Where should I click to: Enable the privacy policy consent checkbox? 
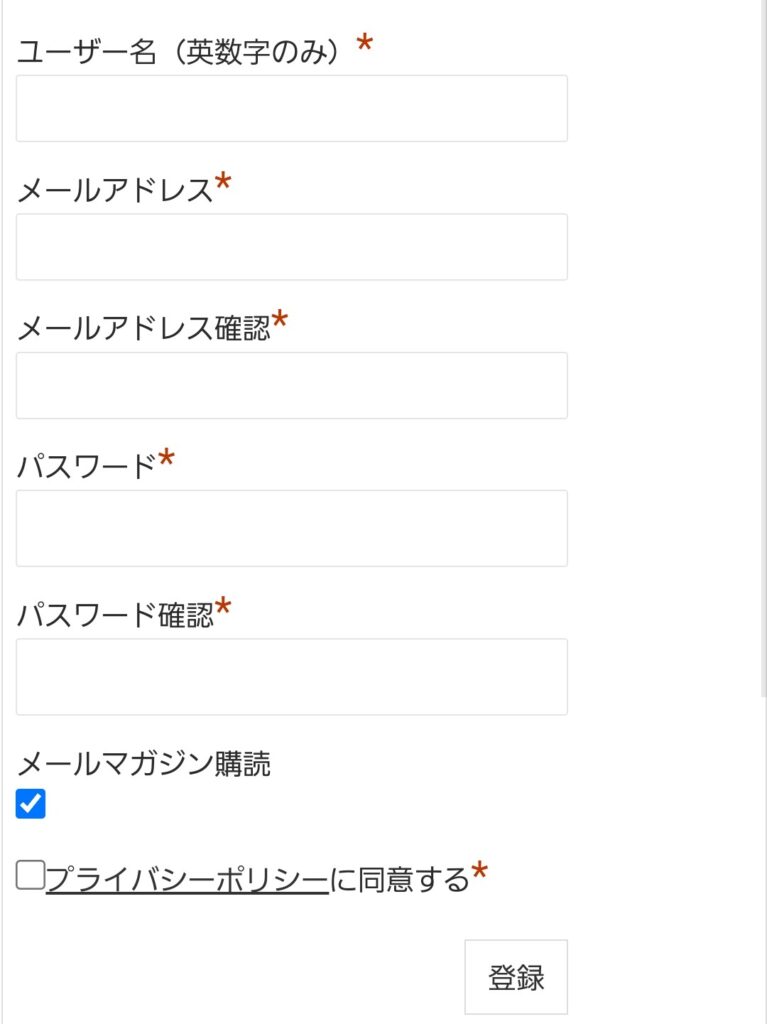coord(30,873)
